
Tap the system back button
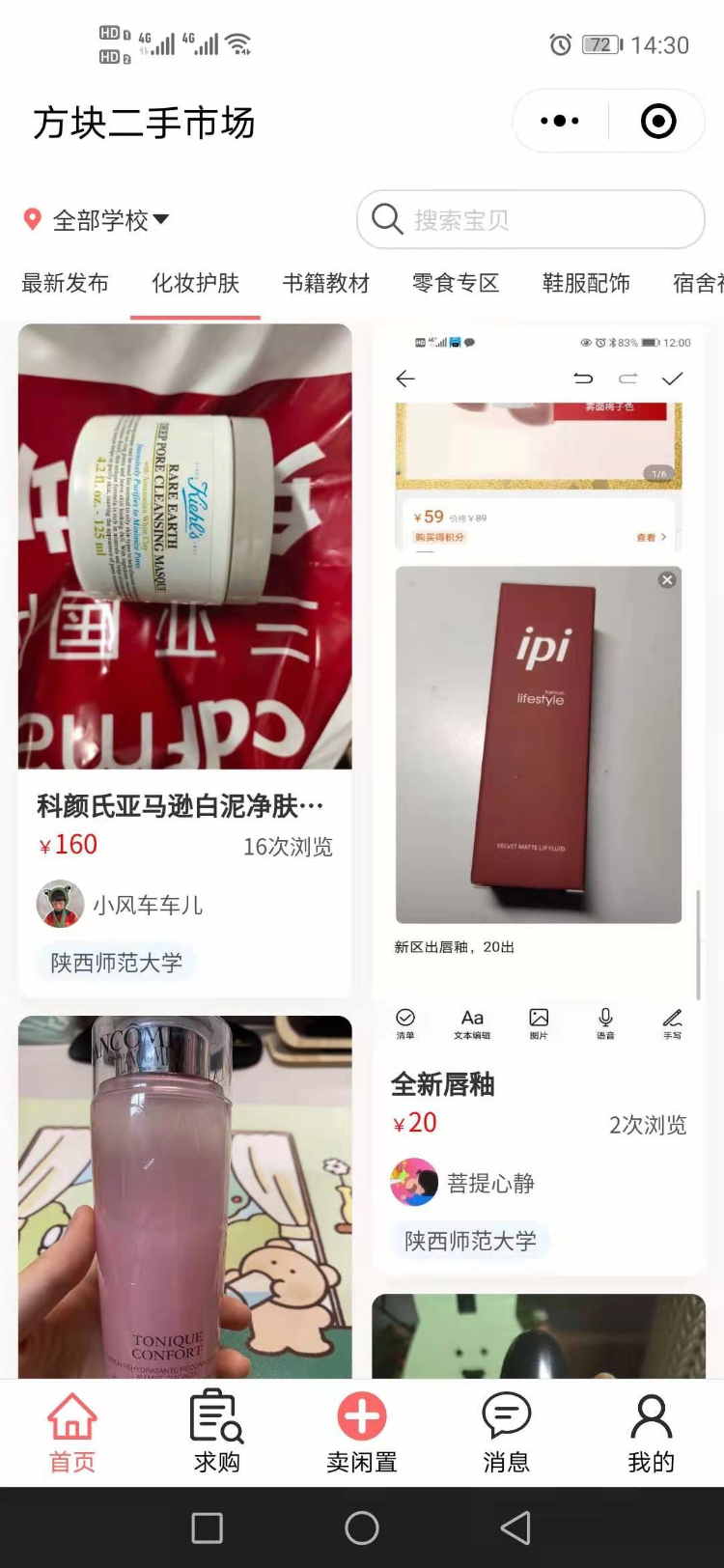[x=515, y=1527]
